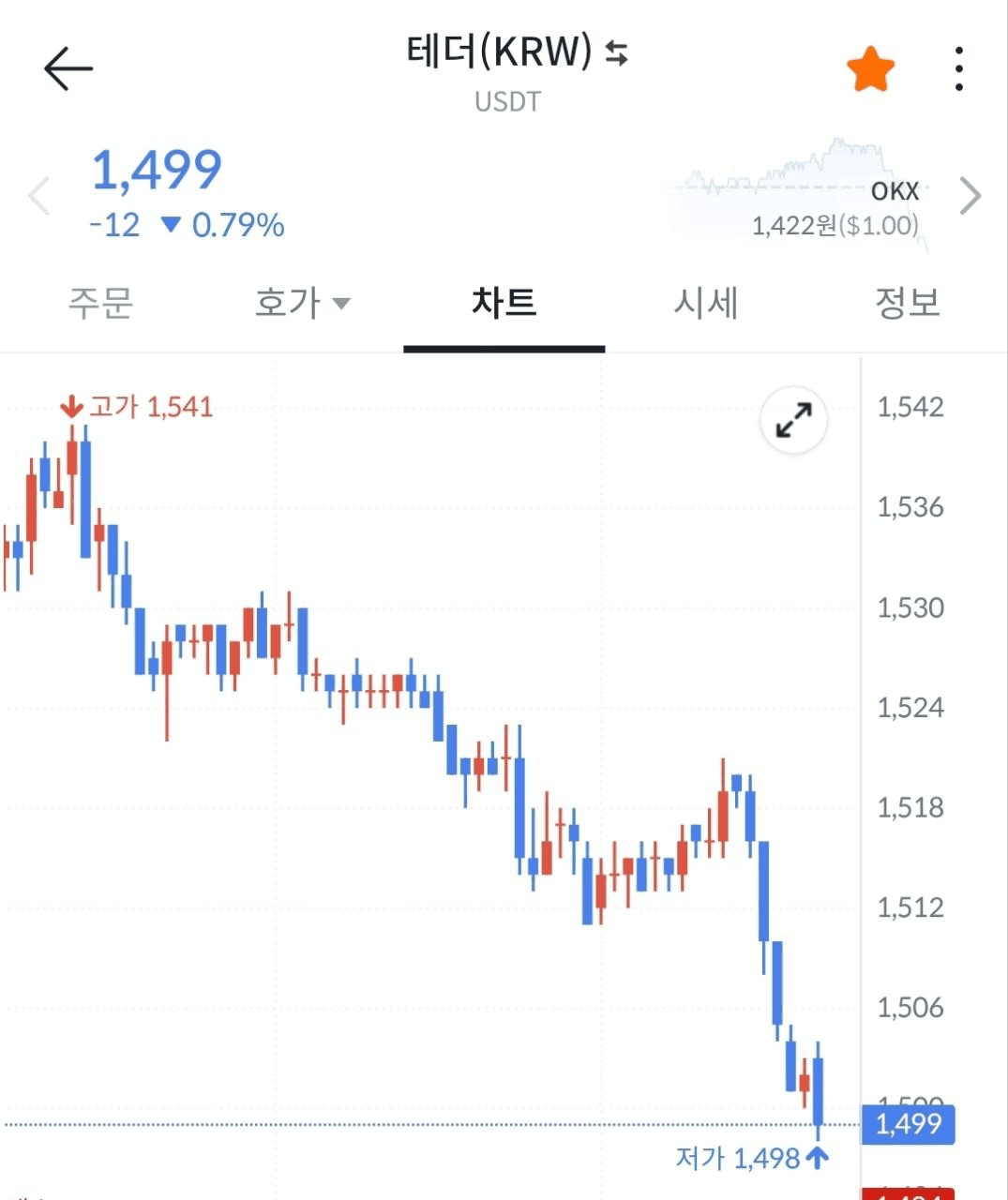Screen dimensions: 1008x1200
Task: Toggle the orange favorite star
Action: pyautogui.click(x=870, y=69)
